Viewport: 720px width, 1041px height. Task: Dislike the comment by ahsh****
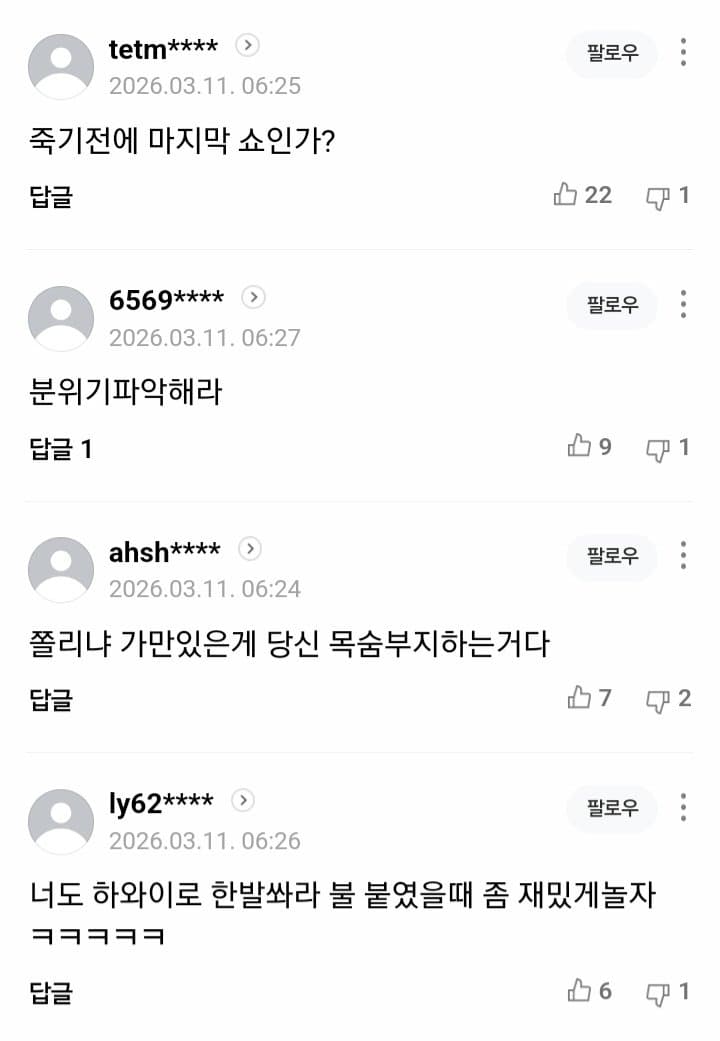tap(657, 699)
